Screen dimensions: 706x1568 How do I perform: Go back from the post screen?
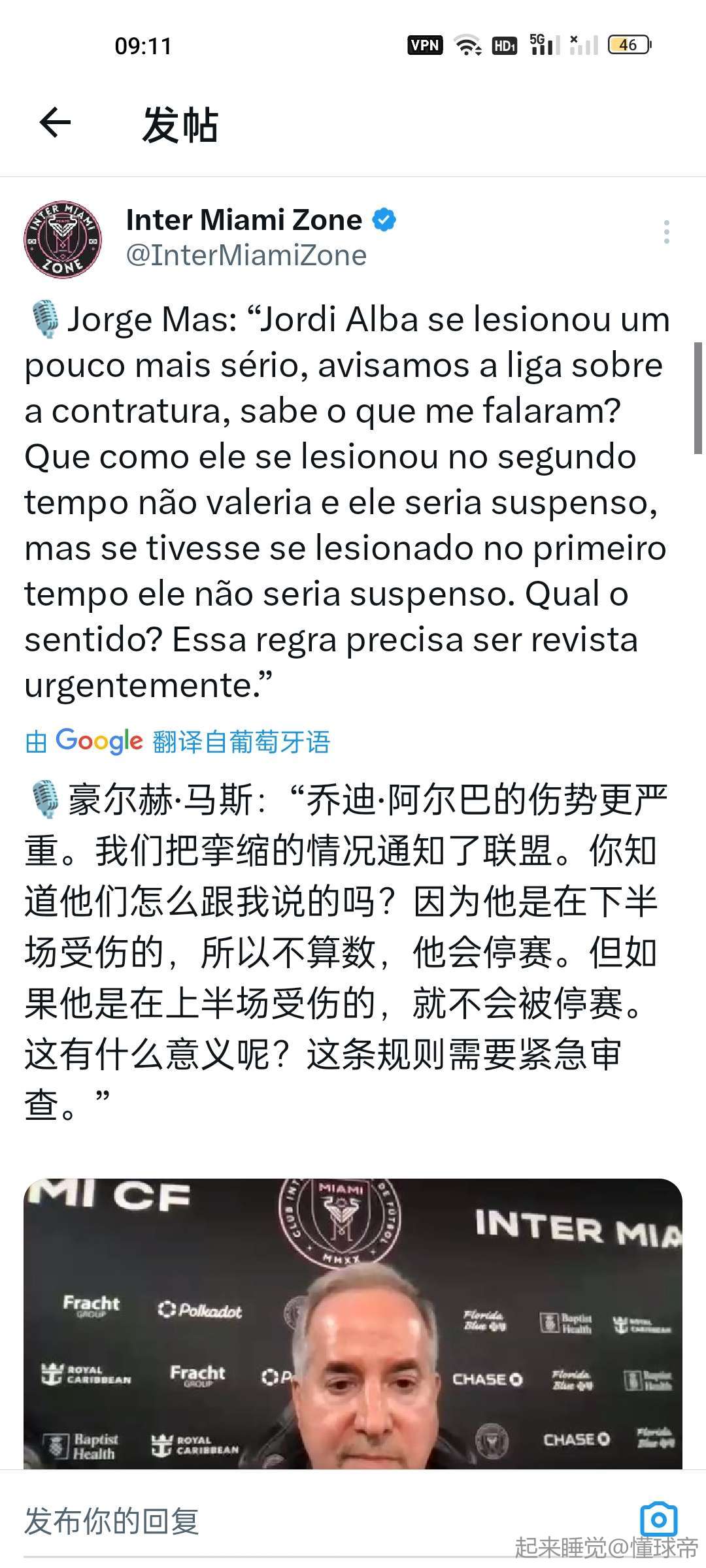point(55,123)
